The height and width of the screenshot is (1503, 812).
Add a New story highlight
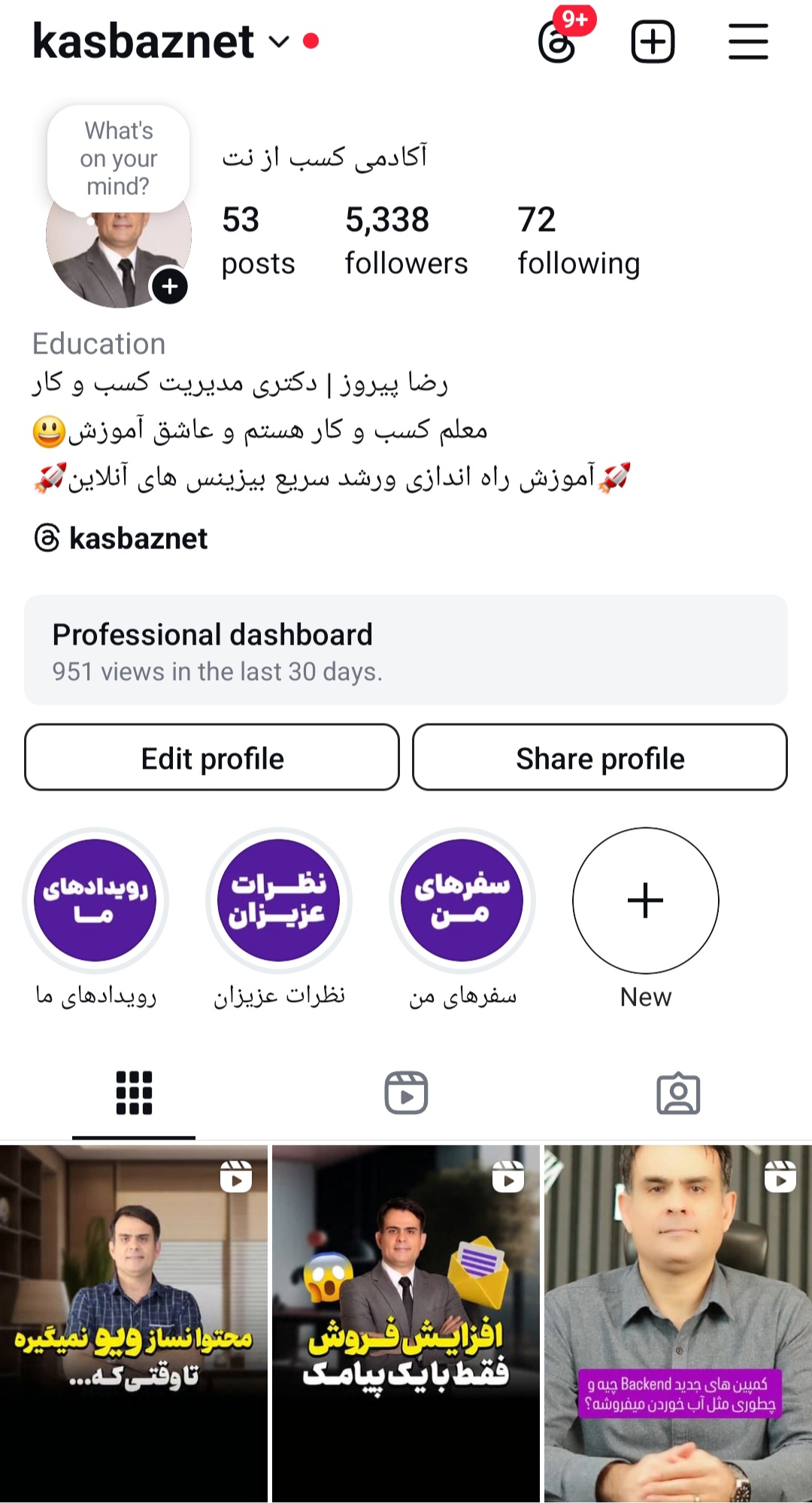(x=646, y=900)
